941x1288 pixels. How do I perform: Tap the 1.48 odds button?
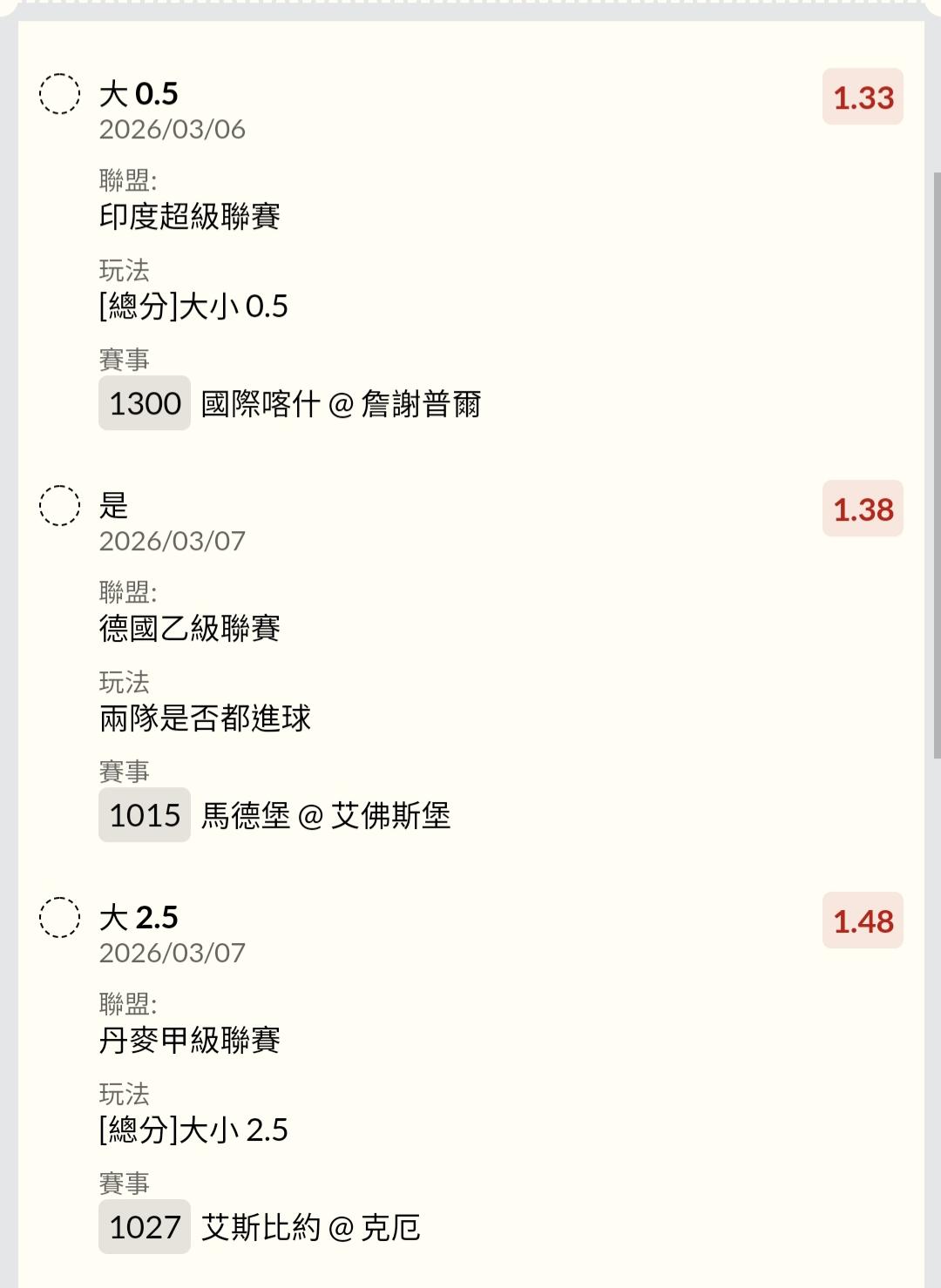coord(863,920)
